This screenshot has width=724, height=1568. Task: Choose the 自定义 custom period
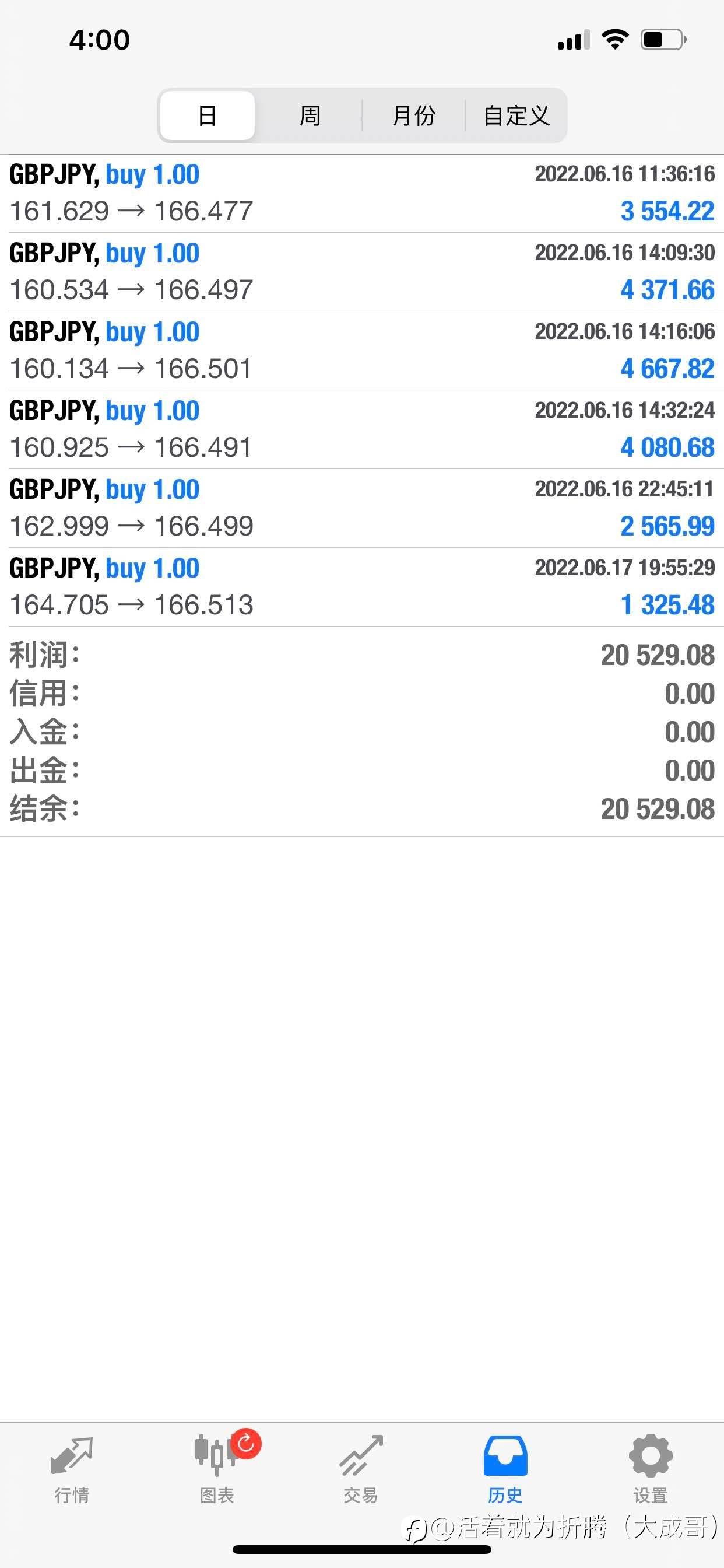[516, 116]
